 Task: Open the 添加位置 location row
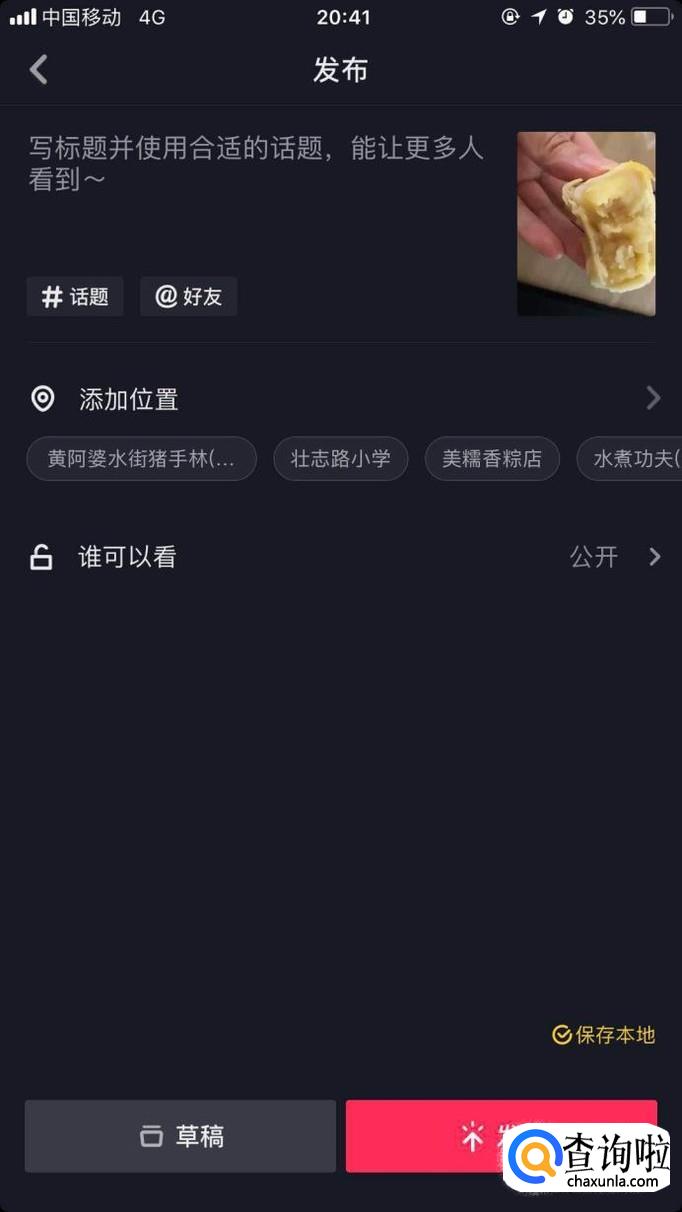point(340,399)
